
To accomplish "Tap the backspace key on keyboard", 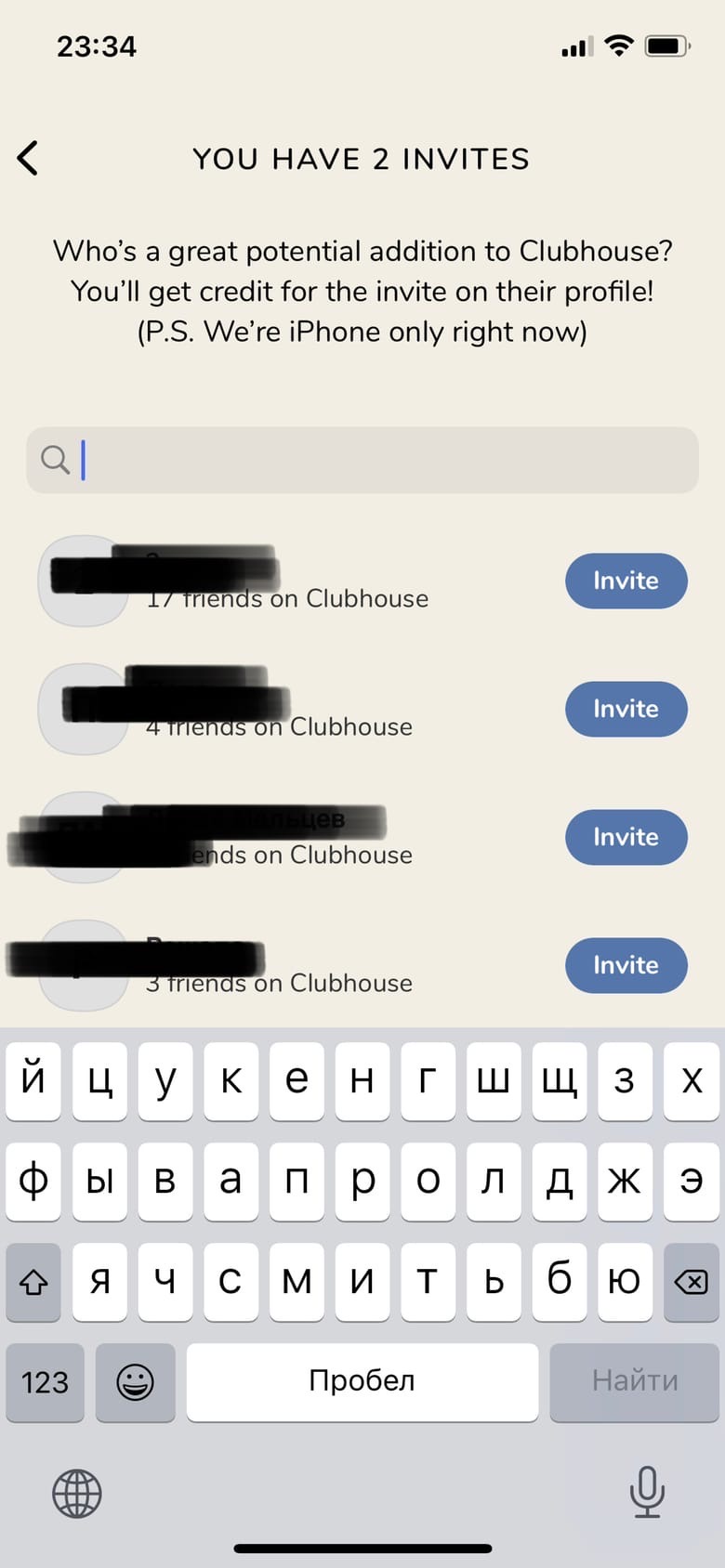I will pyautogui.click(x=691, y=1283).
